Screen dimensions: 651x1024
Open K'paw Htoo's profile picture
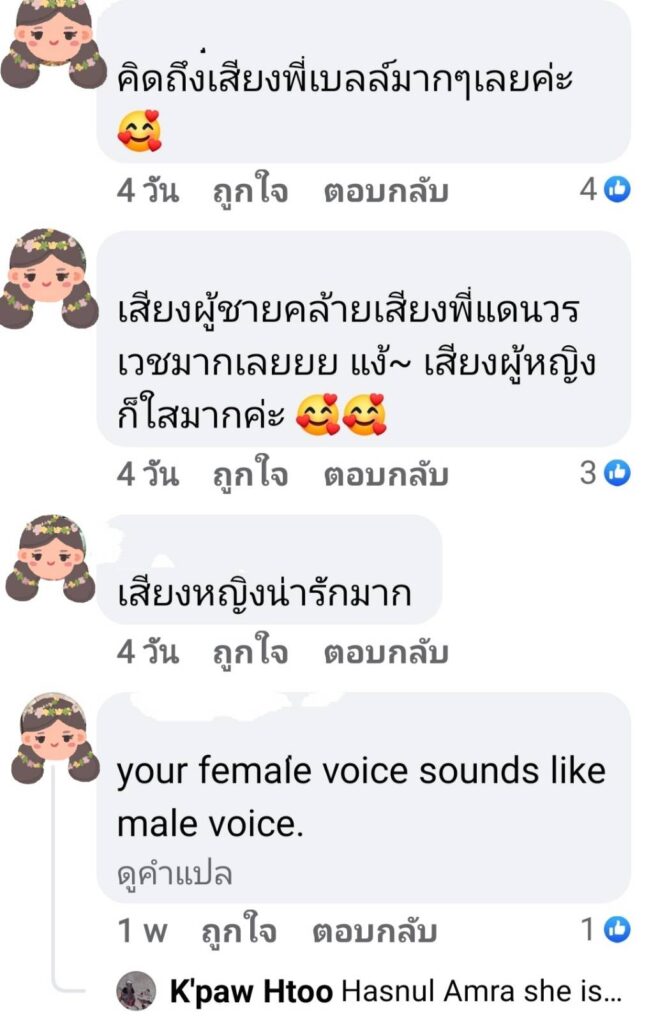136,991
